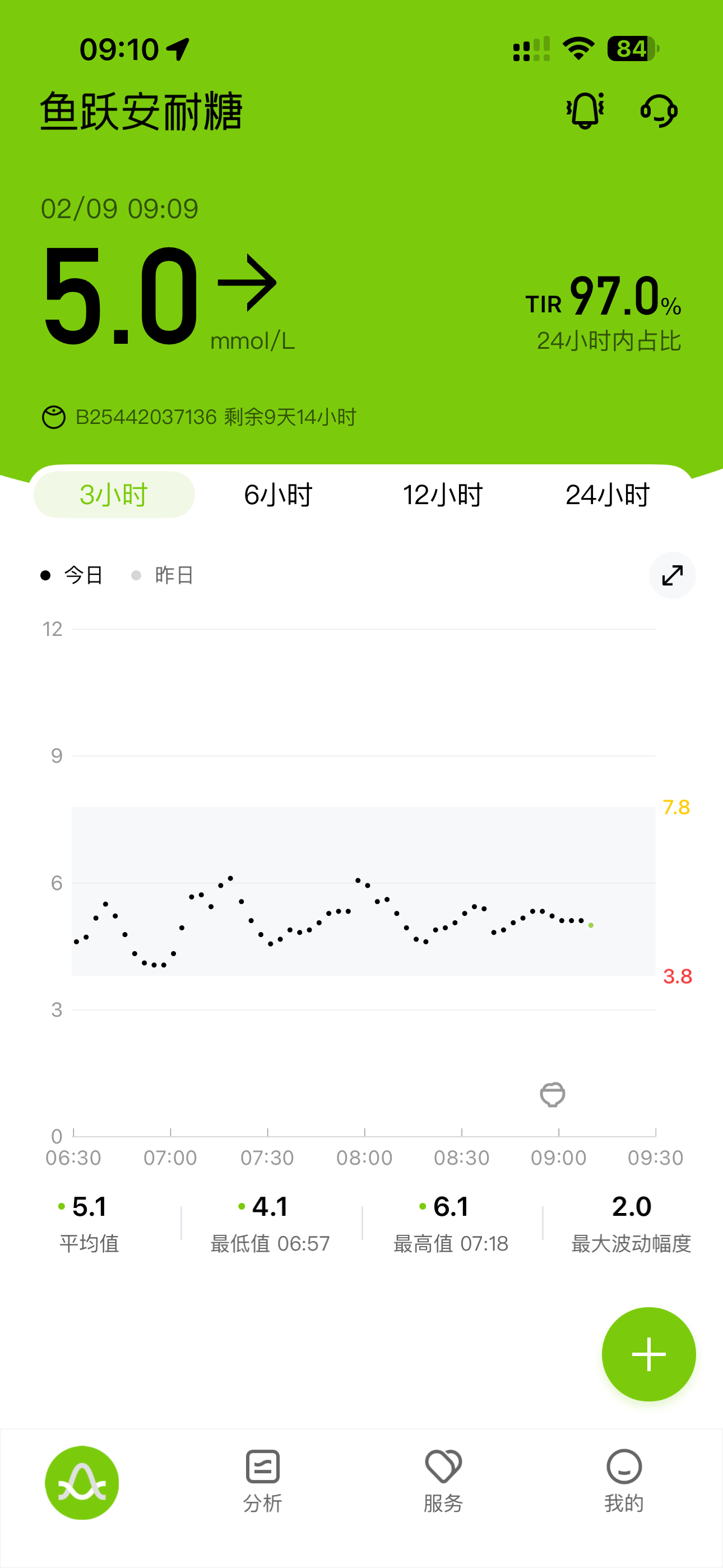Open the glucose home tab
723x1568 pixels.
click(82, 1483)
